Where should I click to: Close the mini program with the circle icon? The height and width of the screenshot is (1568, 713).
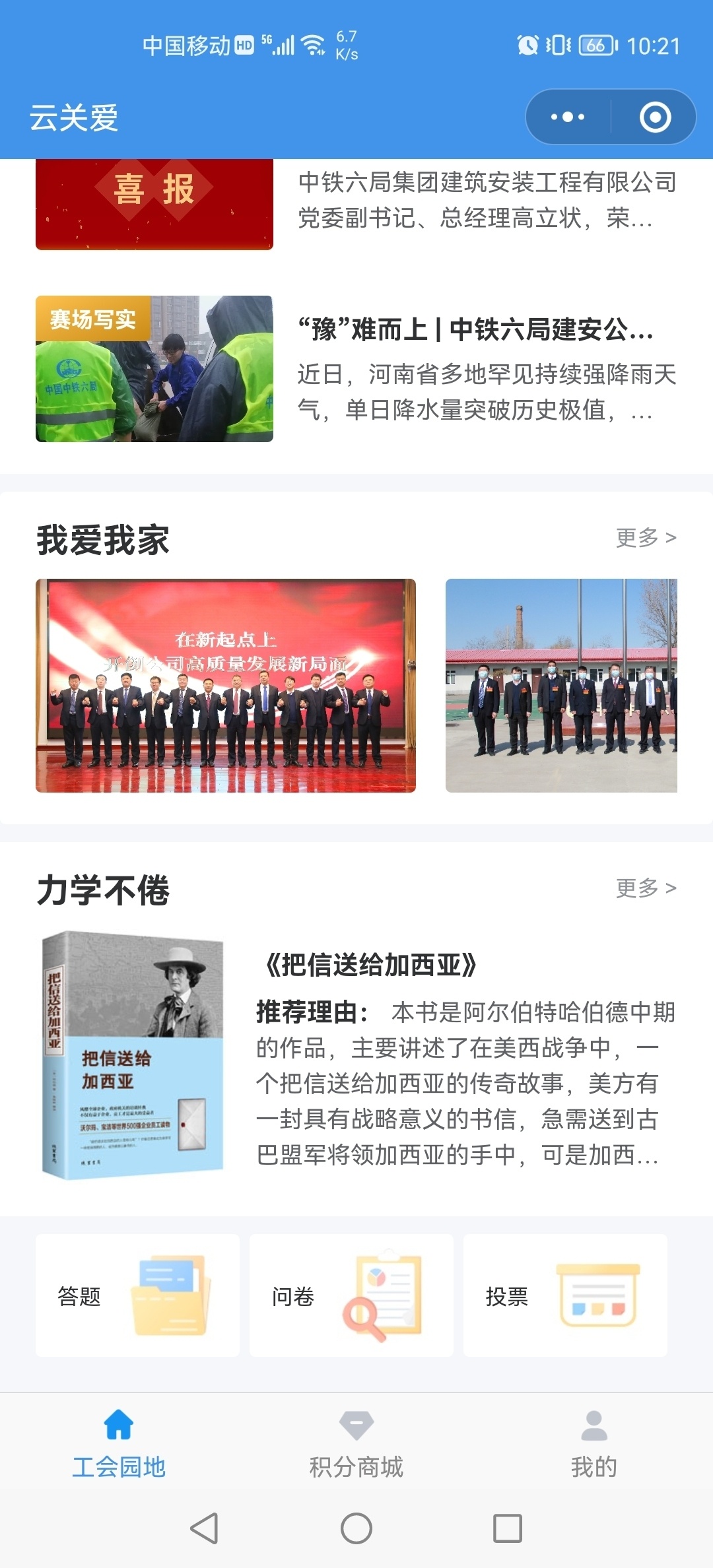tap(655, 117)
